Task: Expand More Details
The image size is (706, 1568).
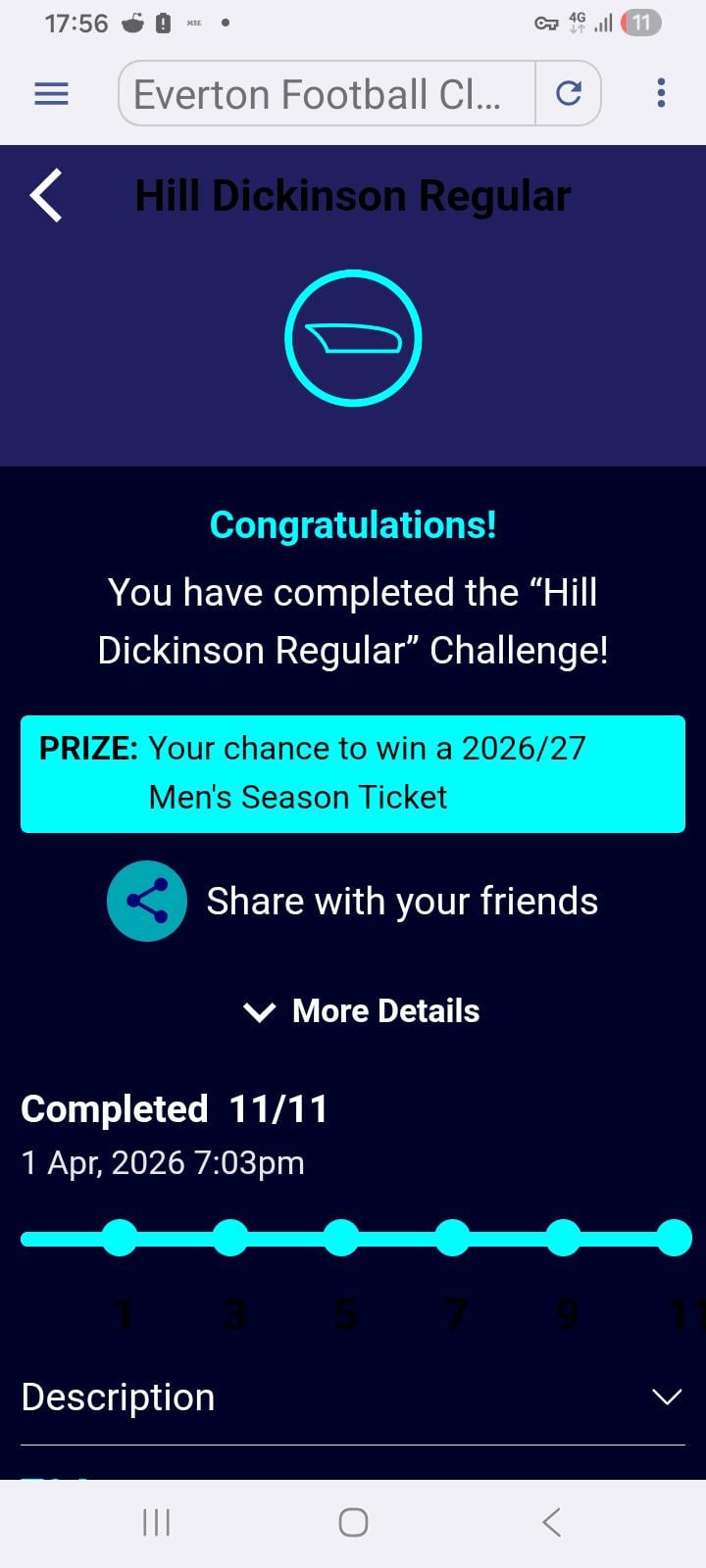Action: click(361, 1011)
